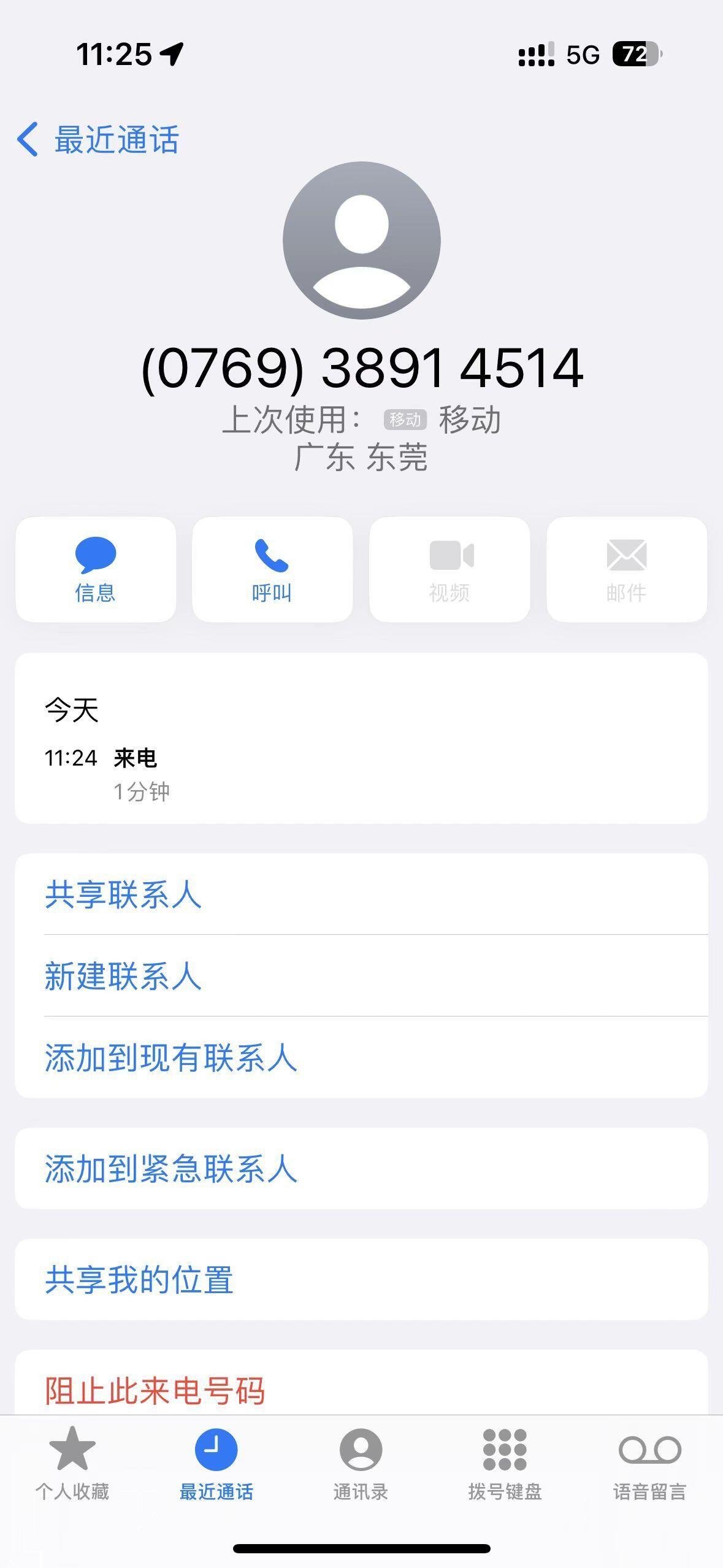Tap 添加到紧急联系人
The width and height of the screenshot is (723, 1568).
pos(361,1169)
